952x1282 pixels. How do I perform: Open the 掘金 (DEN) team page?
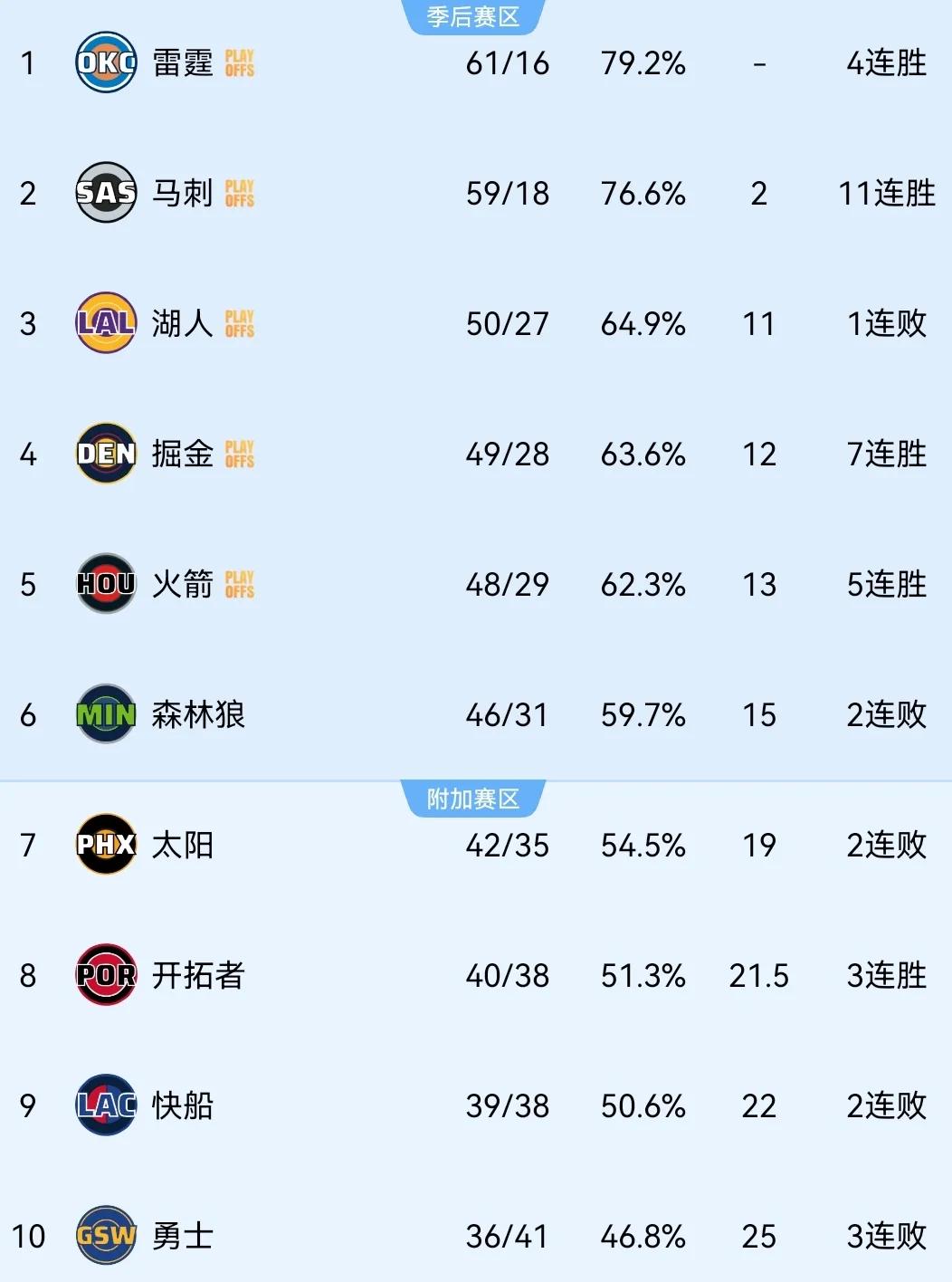click(x=182, y=454)
